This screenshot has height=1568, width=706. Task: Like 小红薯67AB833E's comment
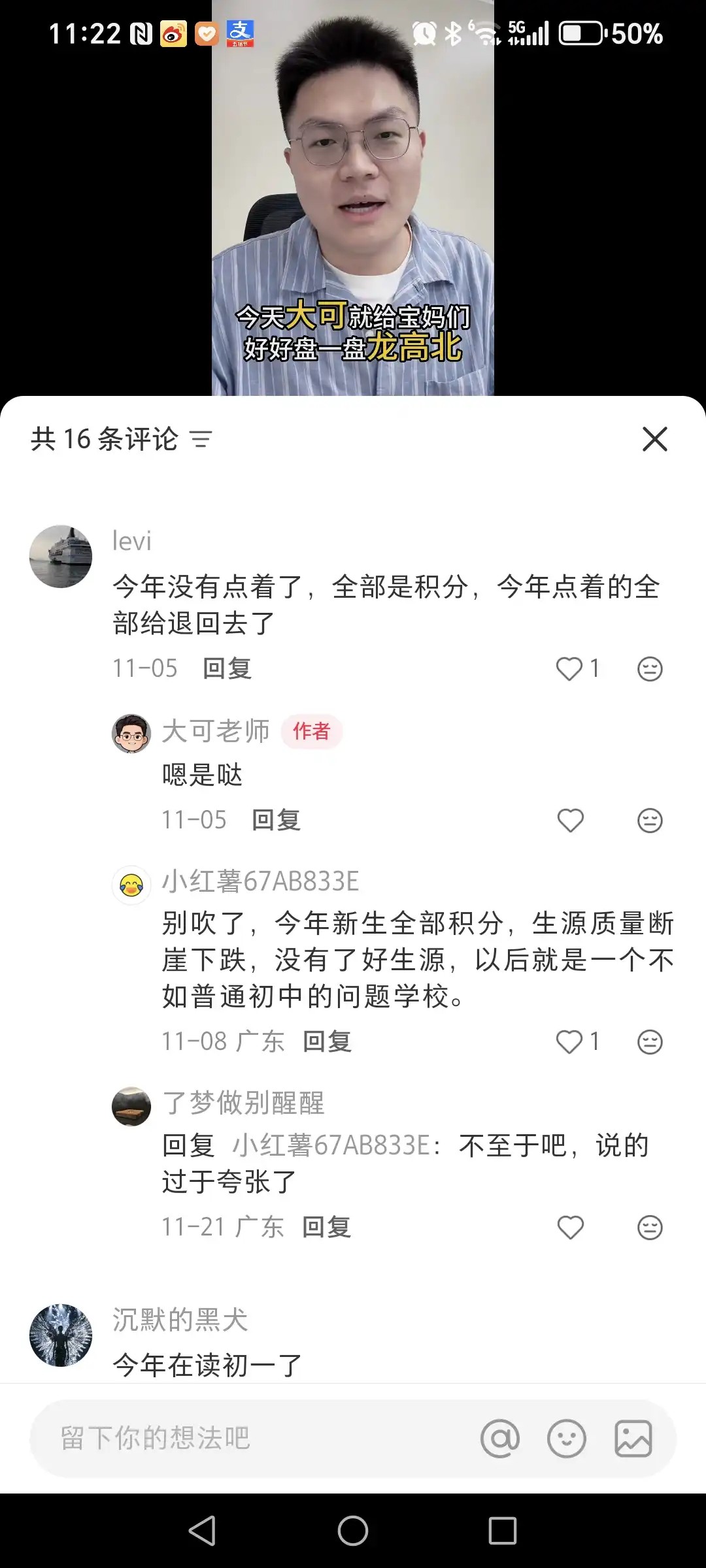tap(569, 1041)
